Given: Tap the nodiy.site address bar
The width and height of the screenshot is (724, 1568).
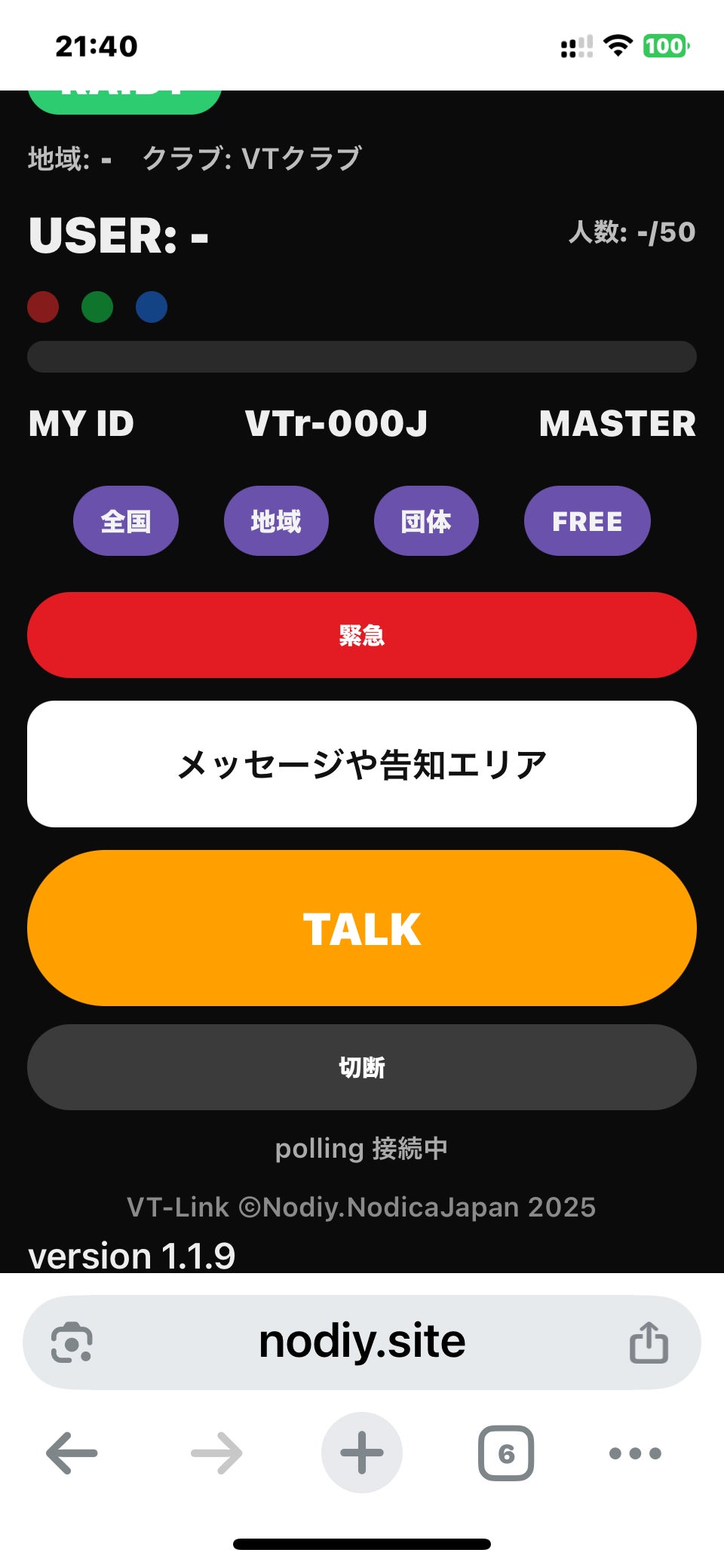Looking at the screenshot, I should pyautogui.click(x=362, y=1342).
